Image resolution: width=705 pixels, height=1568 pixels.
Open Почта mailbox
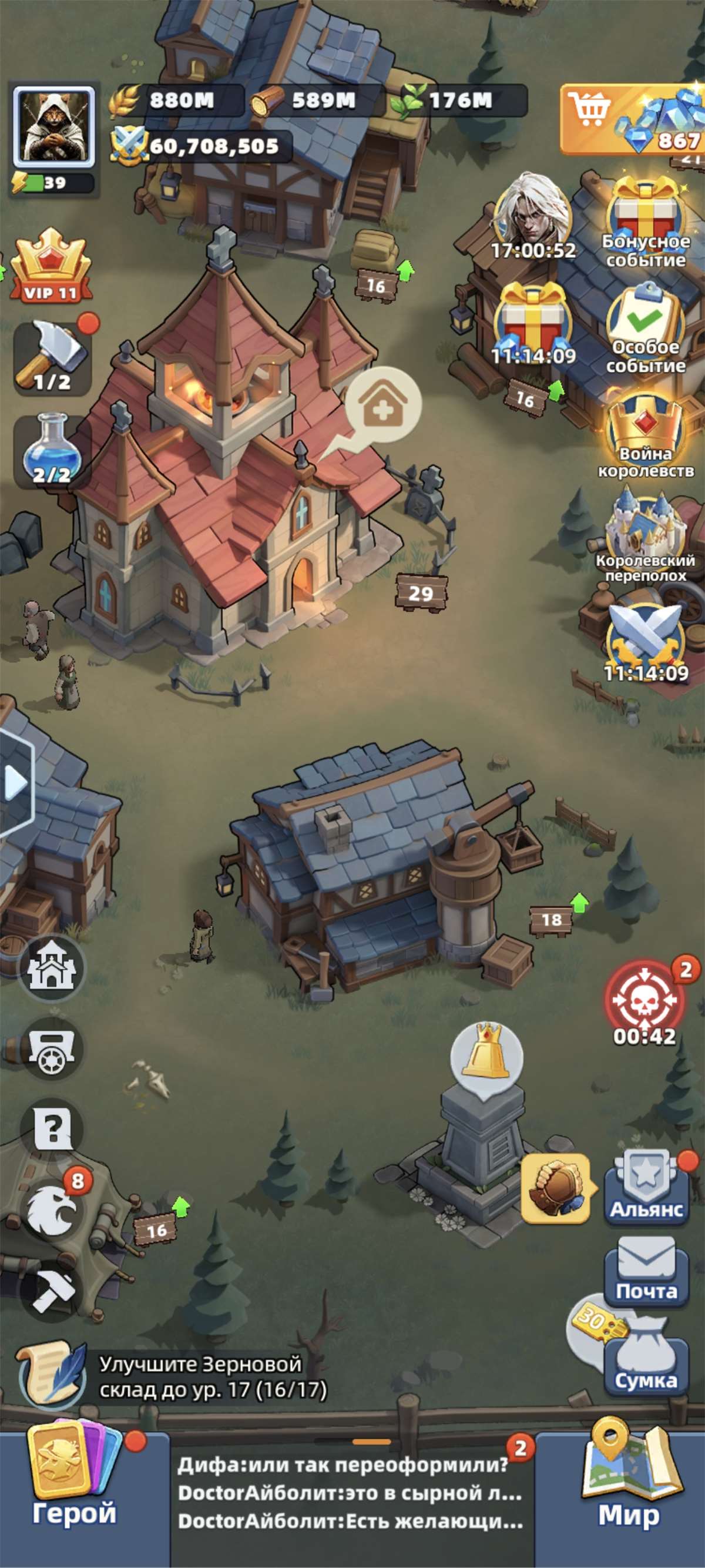[646, 1272]
